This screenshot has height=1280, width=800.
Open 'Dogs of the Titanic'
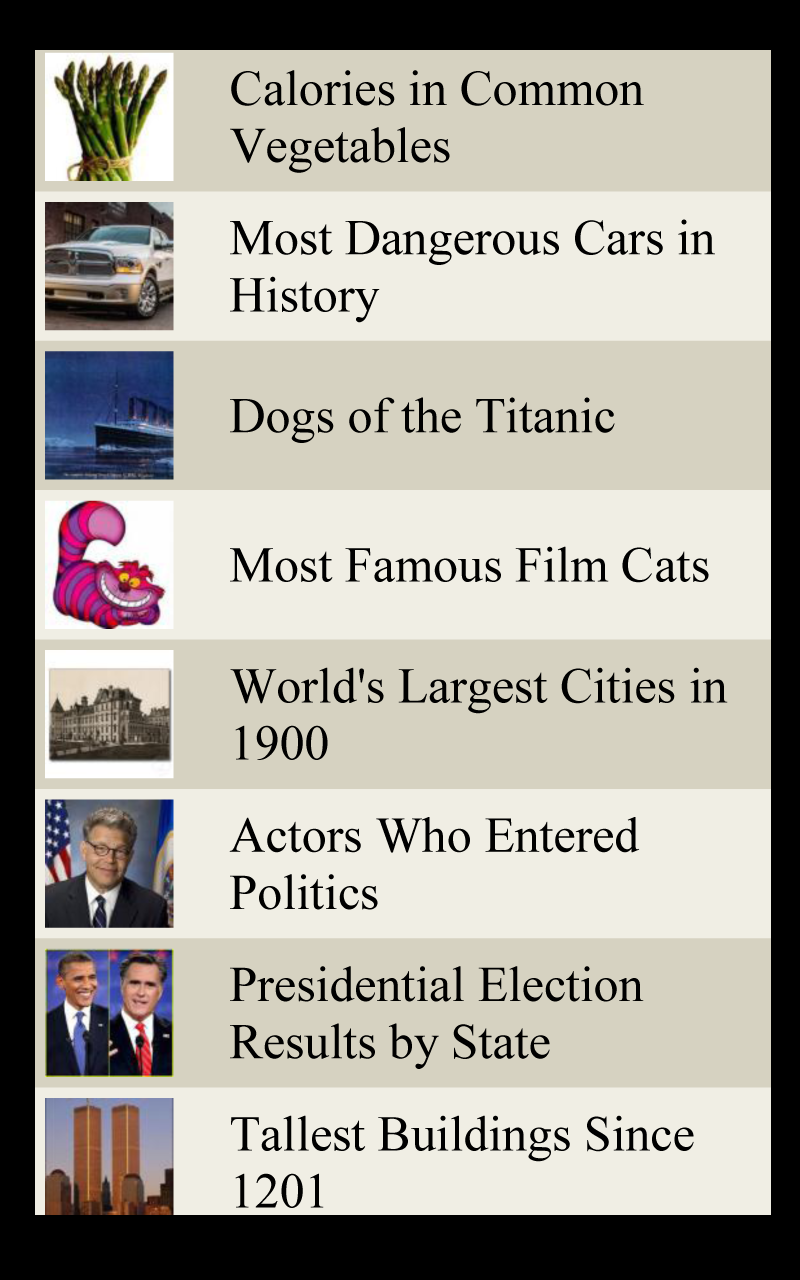[x=420, y=414]
